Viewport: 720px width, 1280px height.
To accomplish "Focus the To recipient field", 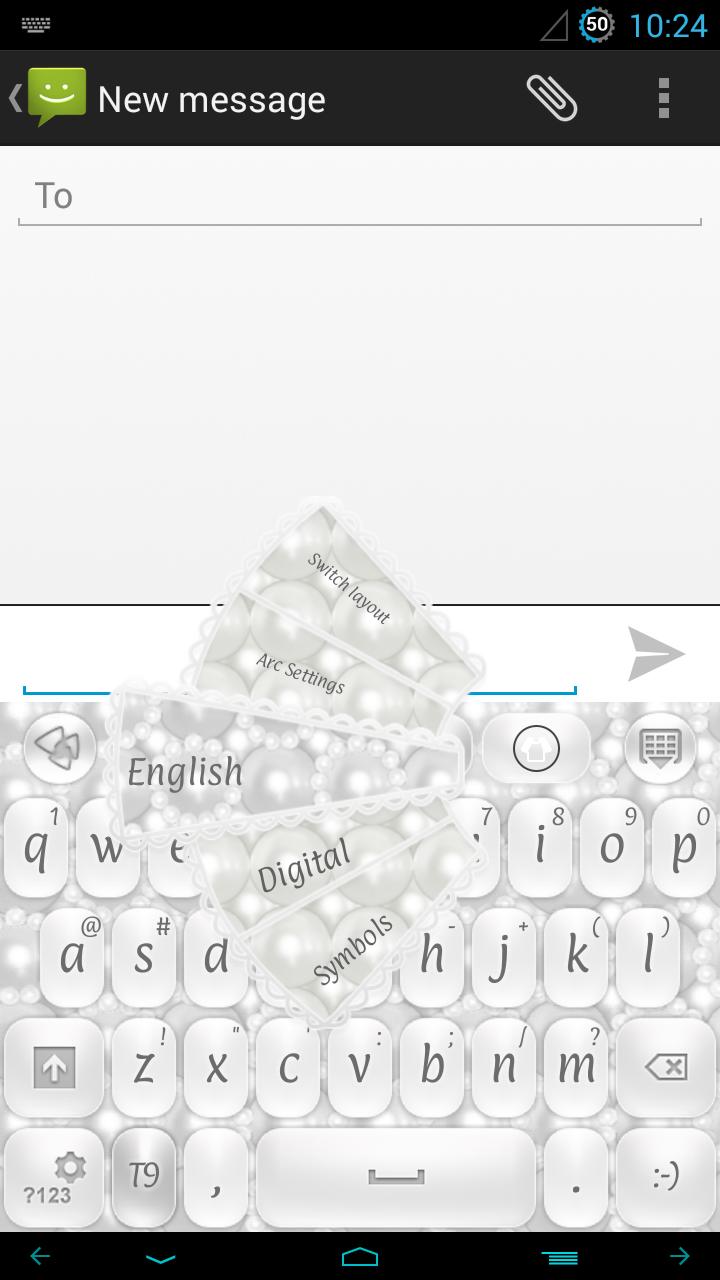I will [x=360, y=196].
